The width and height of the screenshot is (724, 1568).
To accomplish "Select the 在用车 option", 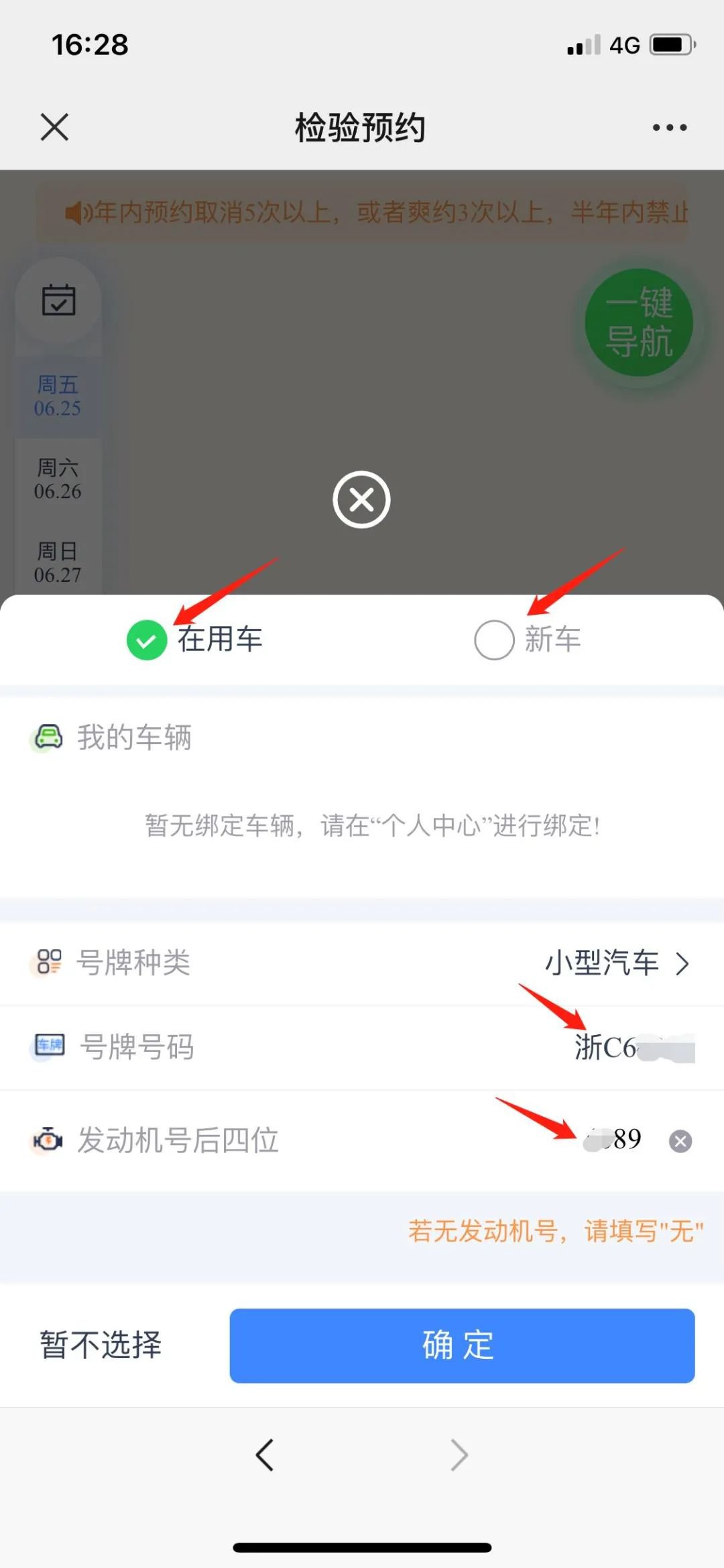I will click(x=147, y=640).
